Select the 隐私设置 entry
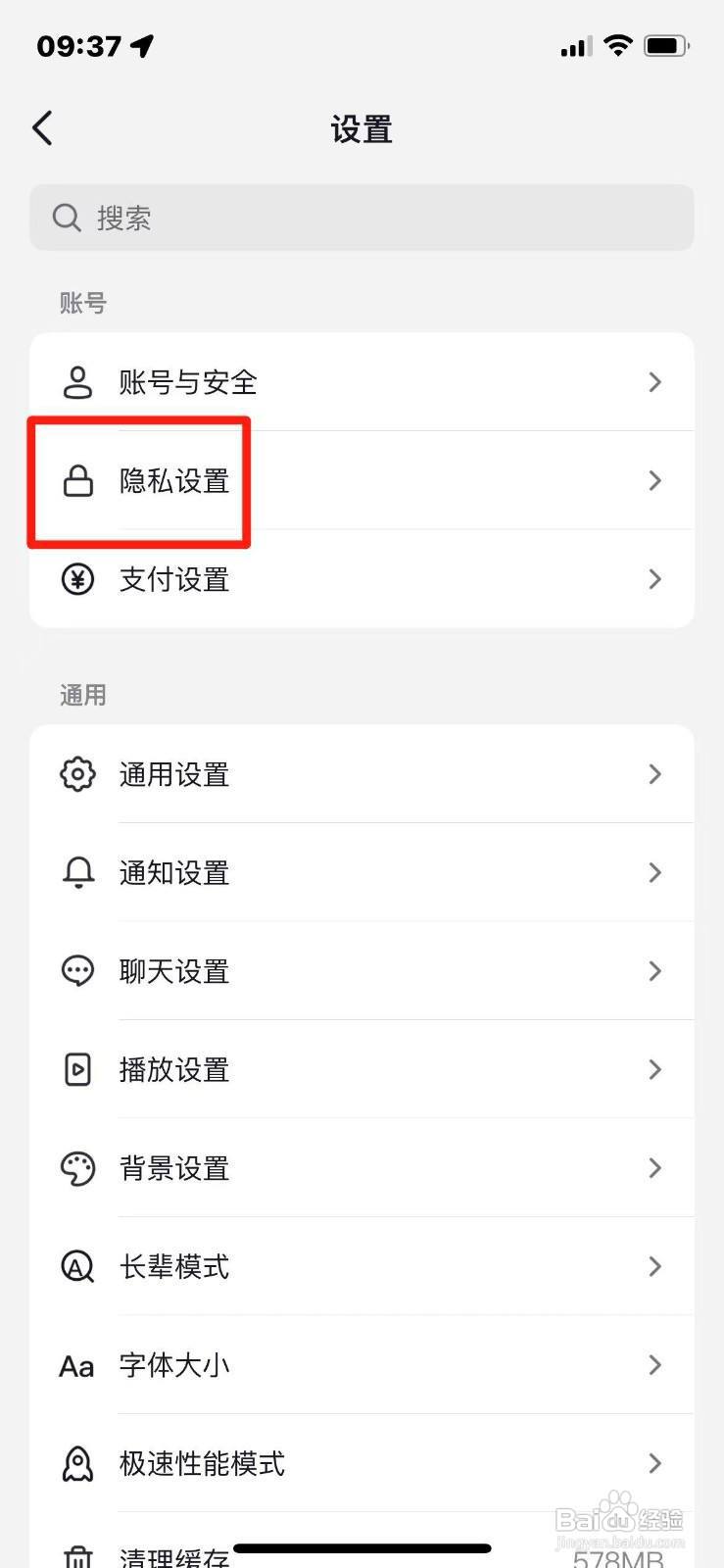The height and width of the screenshot is (1568, 724). click(x=362, y=480)
